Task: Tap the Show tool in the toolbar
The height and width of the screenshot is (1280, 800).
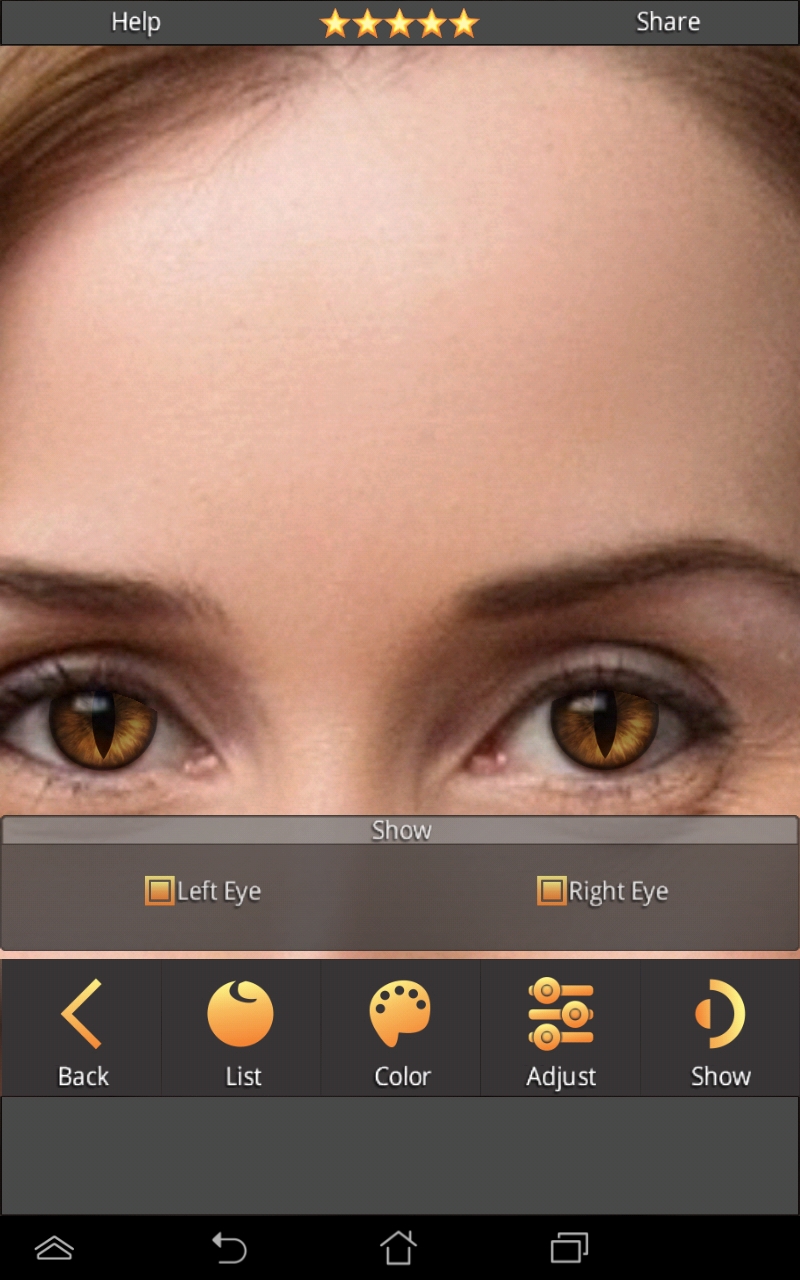Action: [721, 1028]
